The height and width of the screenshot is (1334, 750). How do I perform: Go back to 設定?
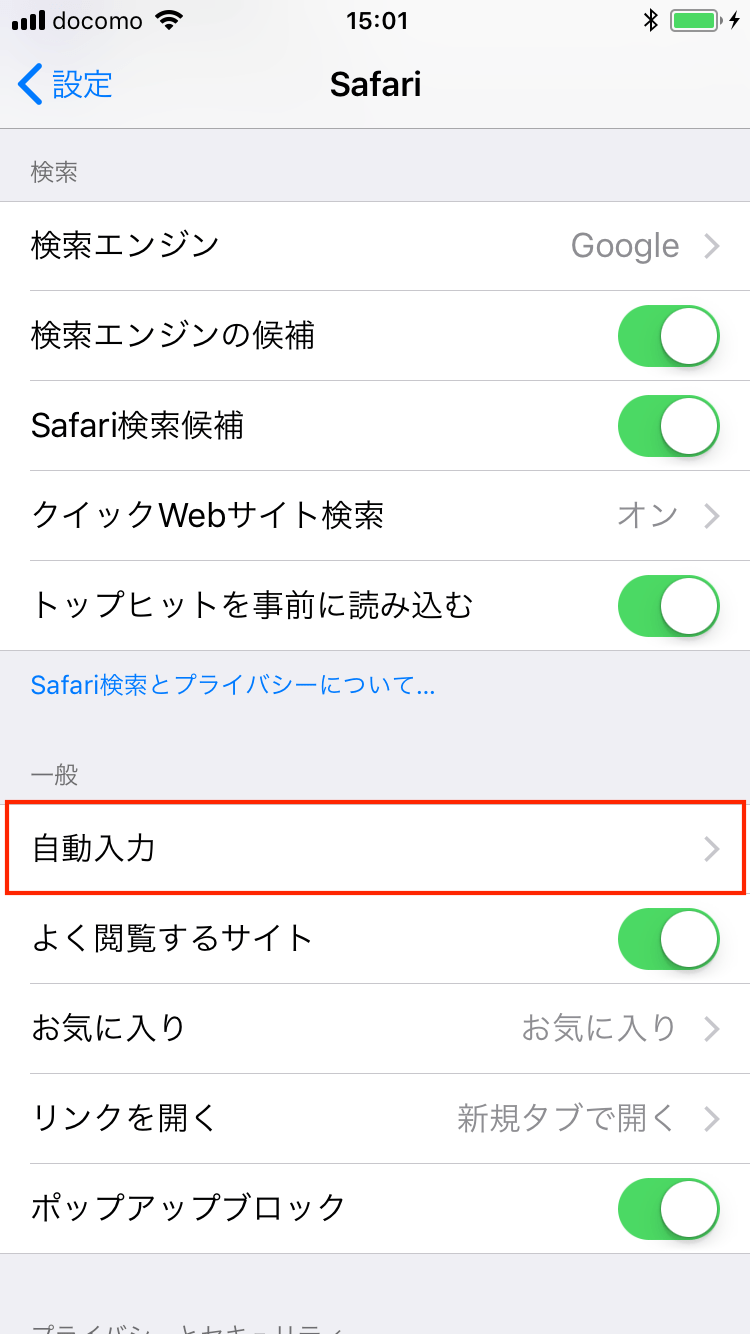[66, 84]
